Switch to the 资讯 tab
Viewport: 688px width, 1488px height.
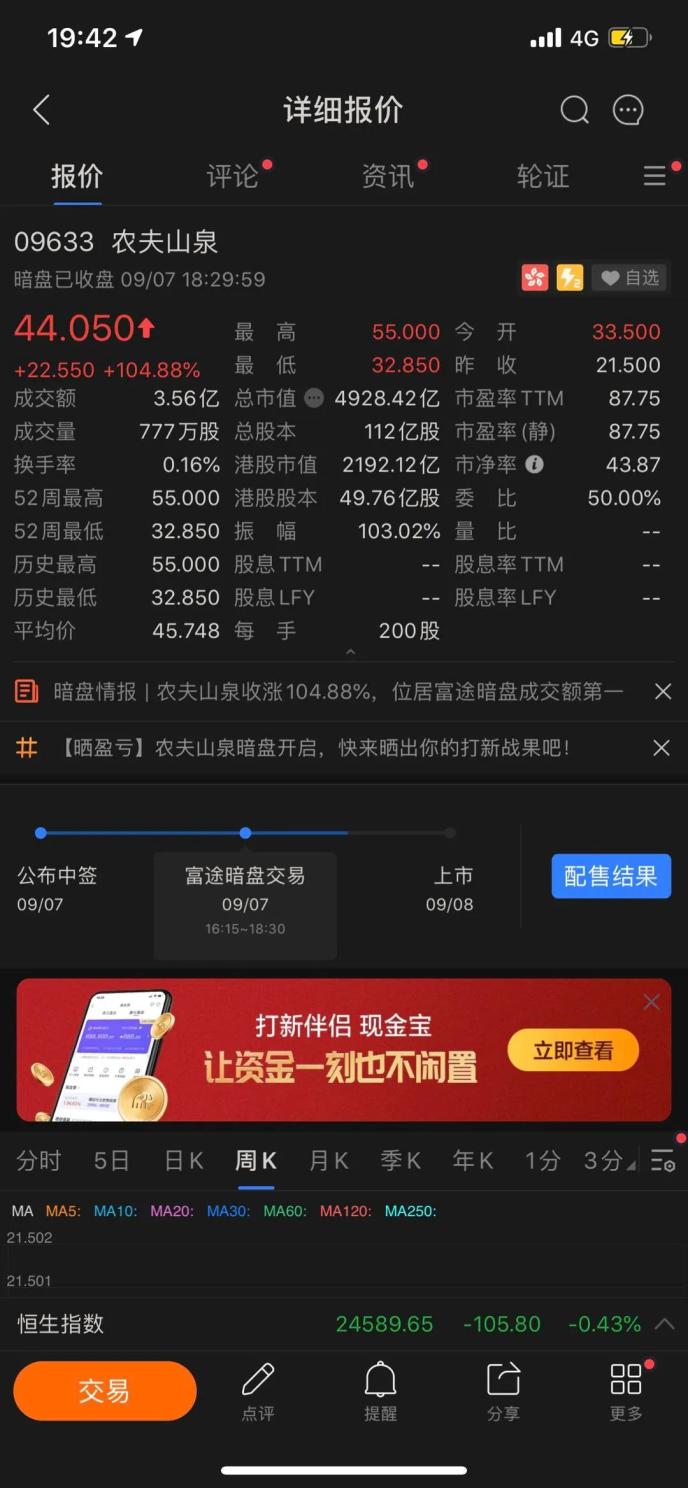click(387, 177)
